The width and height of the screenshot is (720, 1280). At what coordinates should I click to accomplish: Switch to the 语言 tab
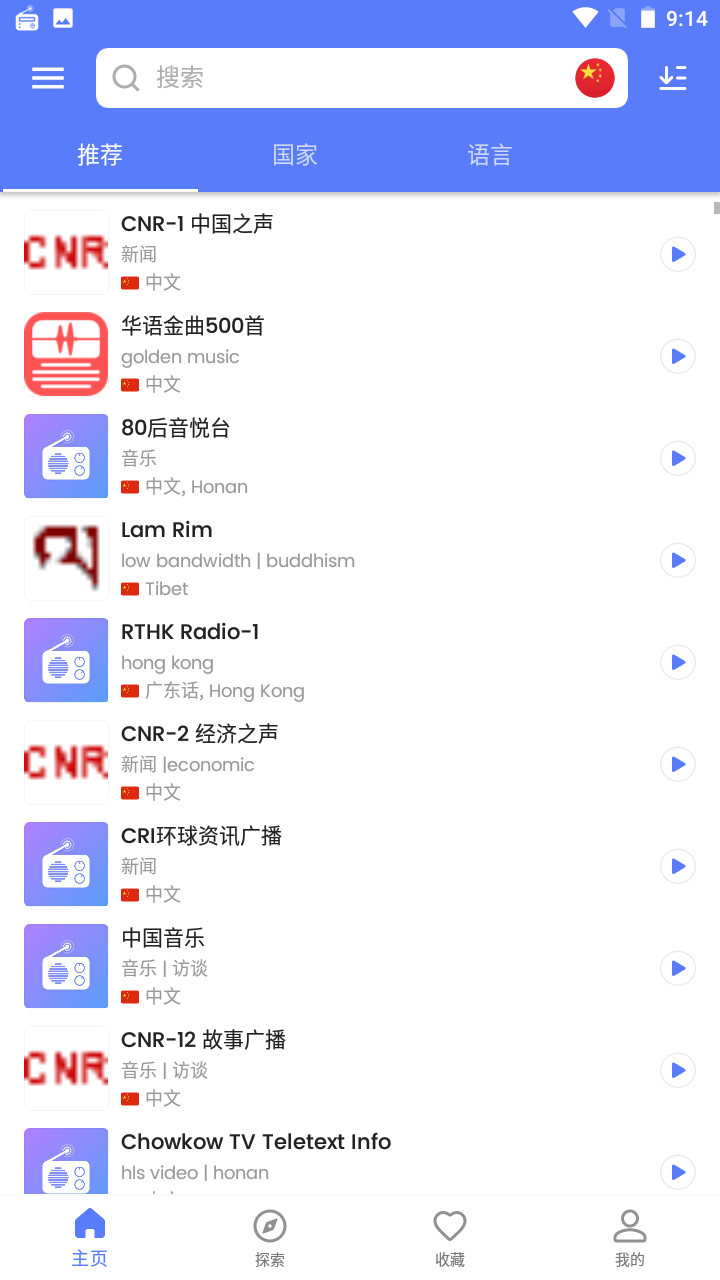coord(490,155)
